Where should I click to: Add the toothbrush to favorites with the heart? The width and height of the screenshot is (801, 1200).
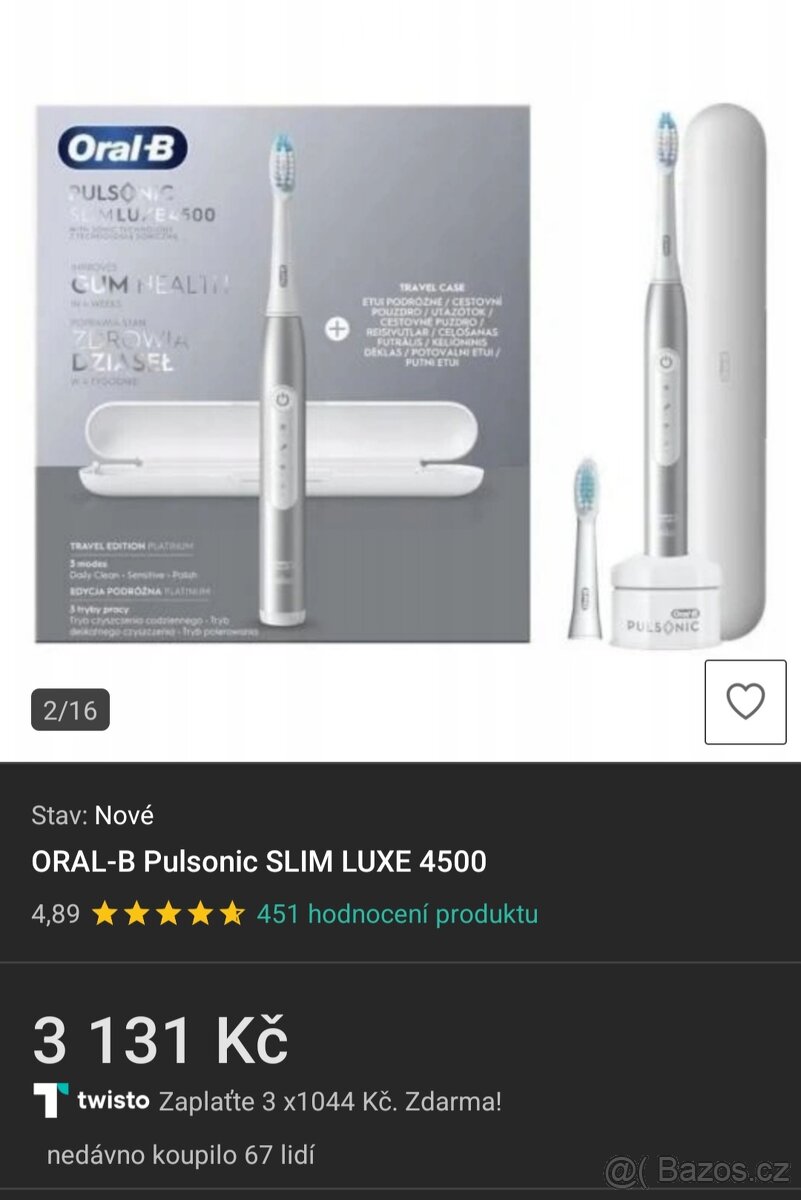745,702
